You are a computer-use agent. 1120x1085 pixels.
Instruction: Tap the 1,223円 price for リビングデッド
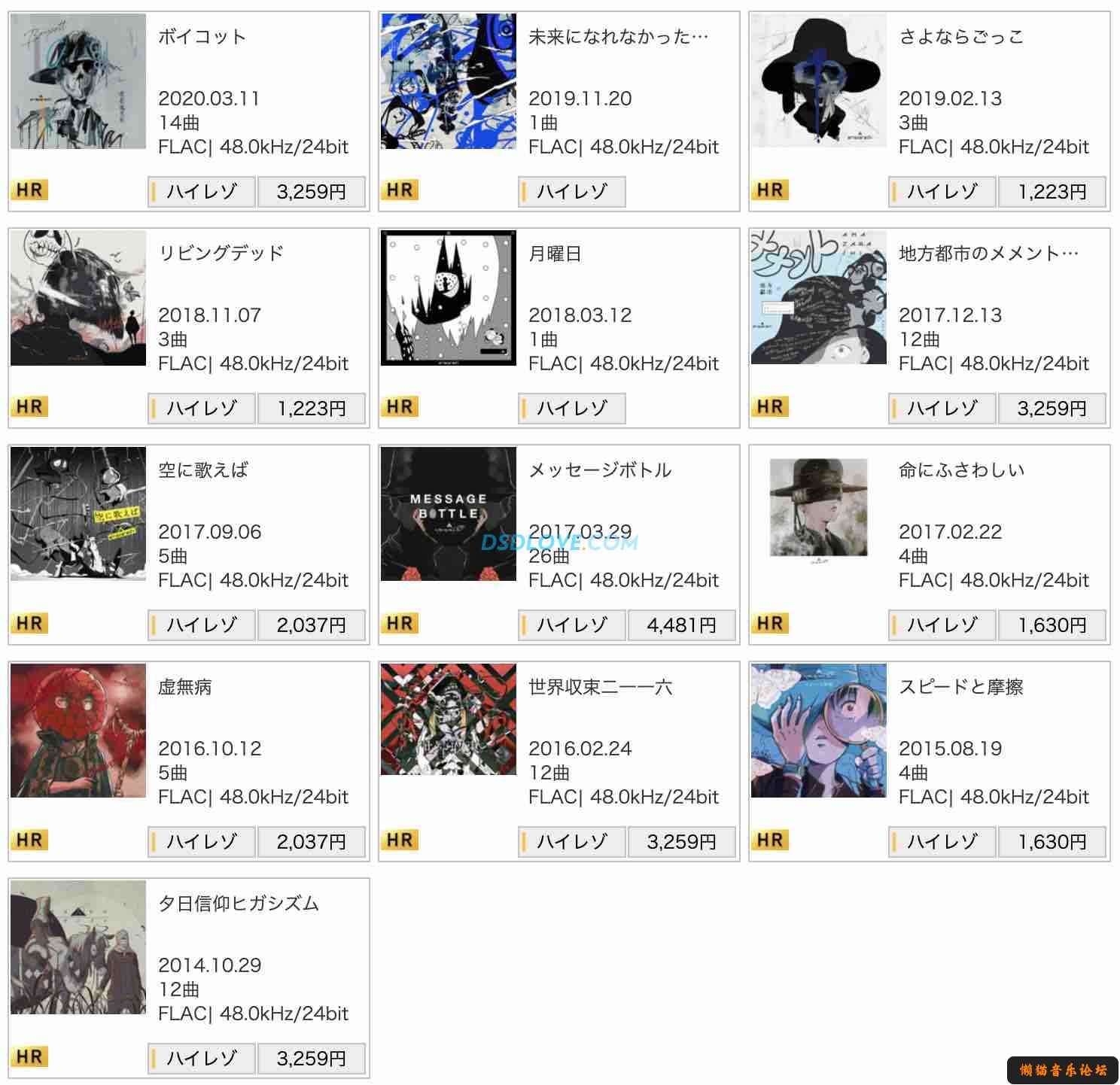pos(311,409)
